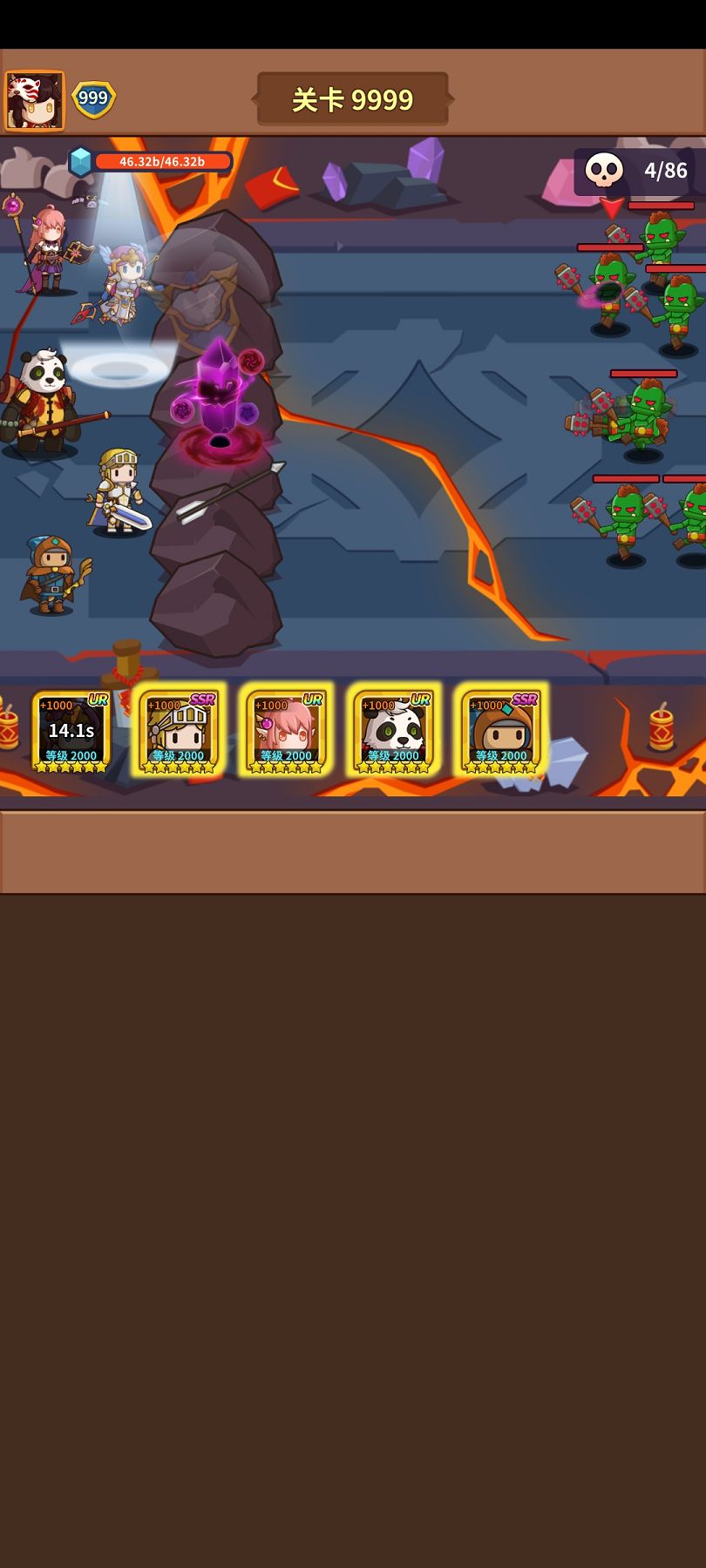Viewport: 706px width, 1568px height.
Task: Activate the SSR helmeted knight hero card
Action: pyautogui.click(x=179, y=732)
